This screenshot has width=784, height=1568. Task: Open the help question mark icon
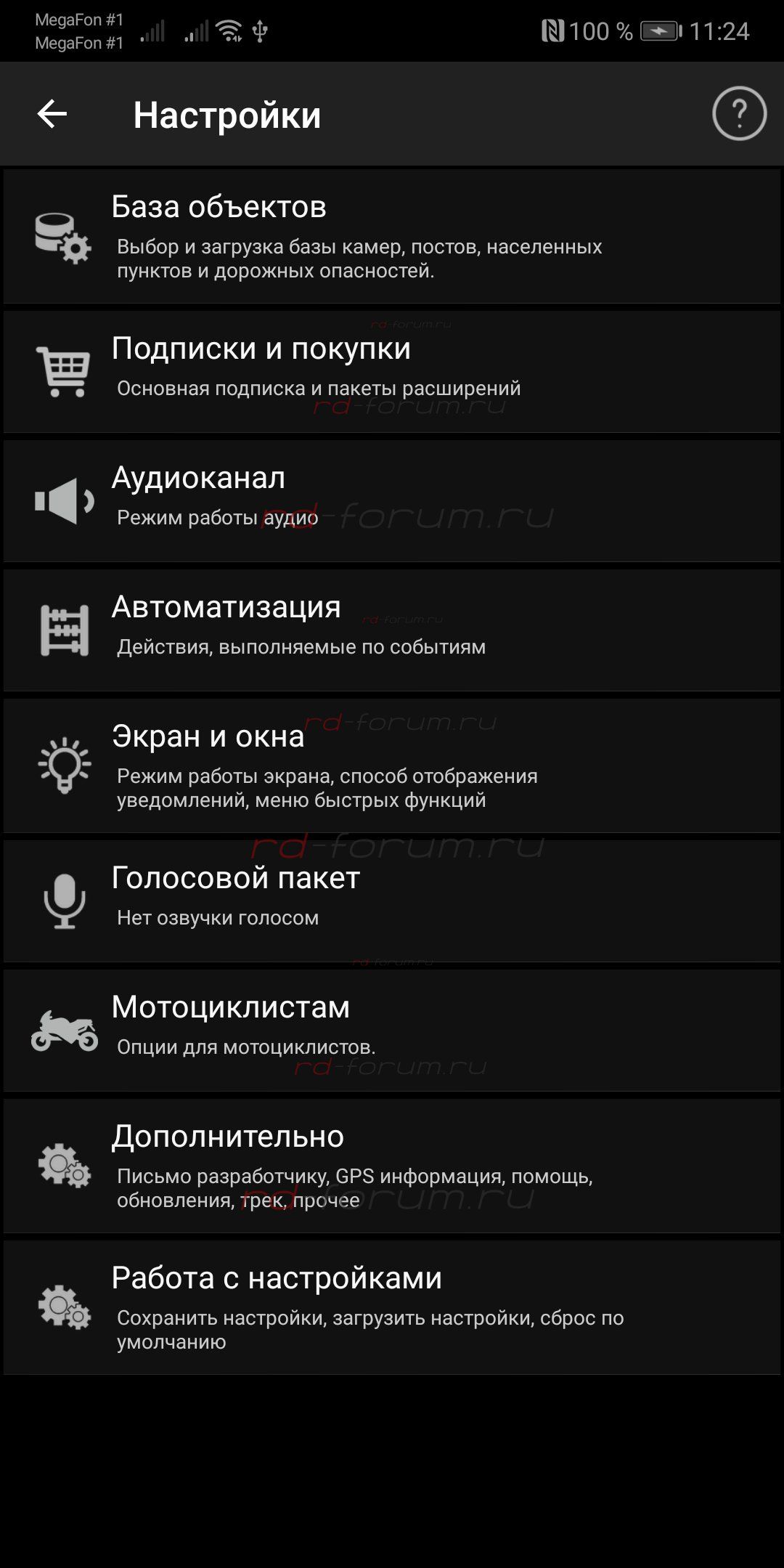coord(739,114)
